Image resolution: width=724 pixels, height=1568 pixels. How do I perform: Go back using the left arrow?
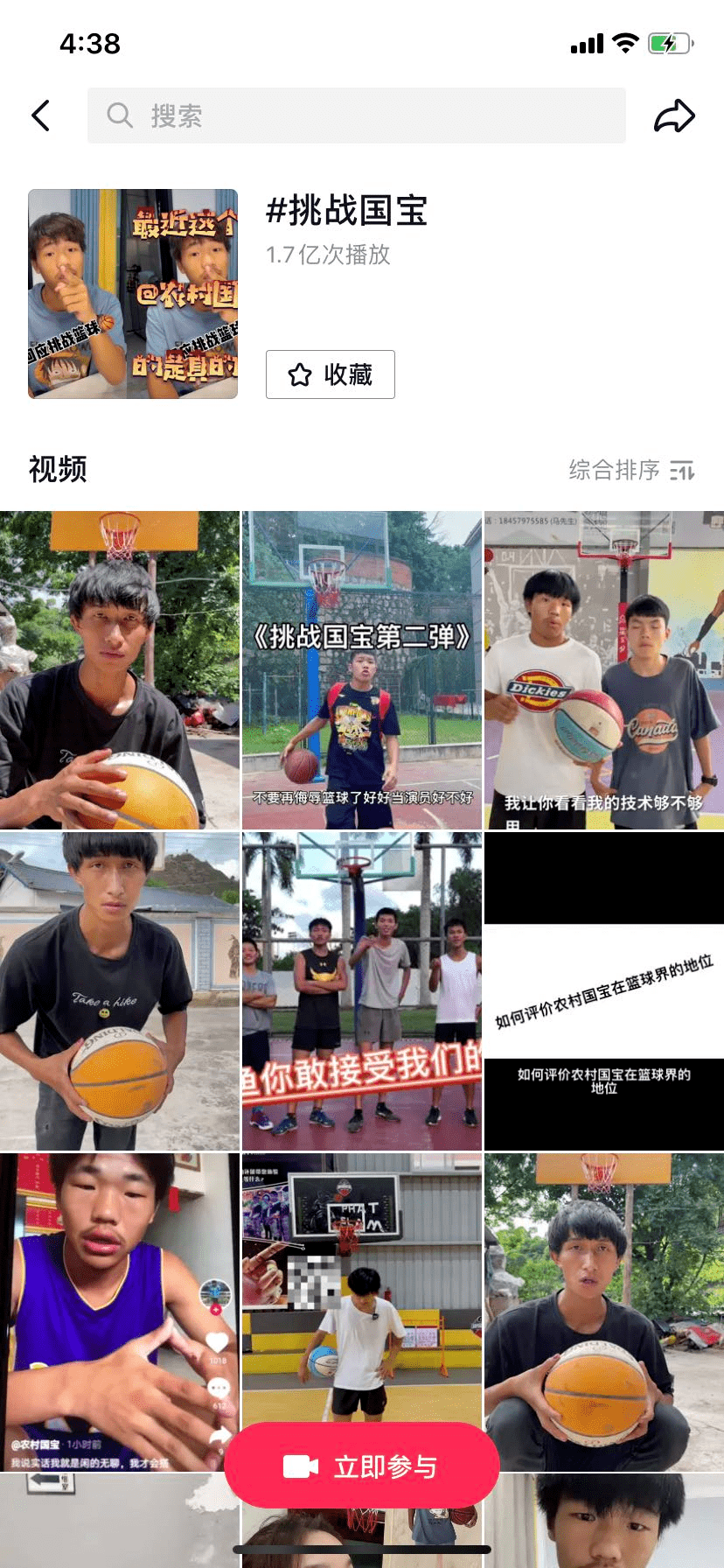(41, 115)
